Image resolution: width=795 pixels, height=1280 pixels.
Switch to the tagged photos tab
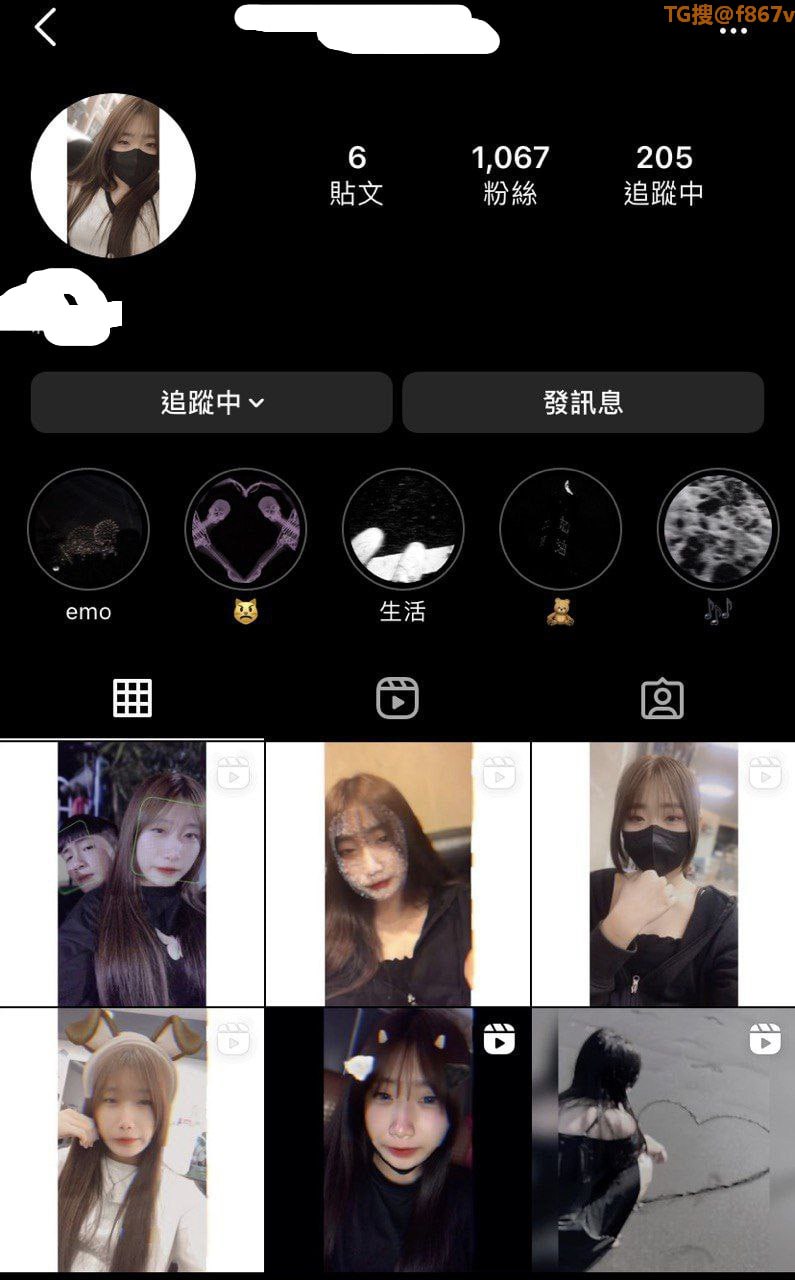(662, 698)
